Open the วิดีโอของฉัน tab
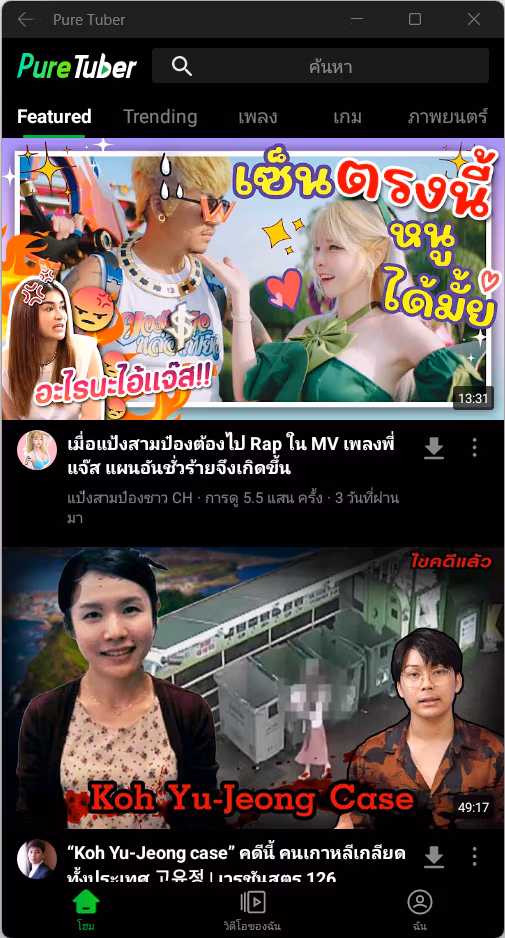This screenshot has height=938, width=505. pyautogui.click(x=252, y=909)
